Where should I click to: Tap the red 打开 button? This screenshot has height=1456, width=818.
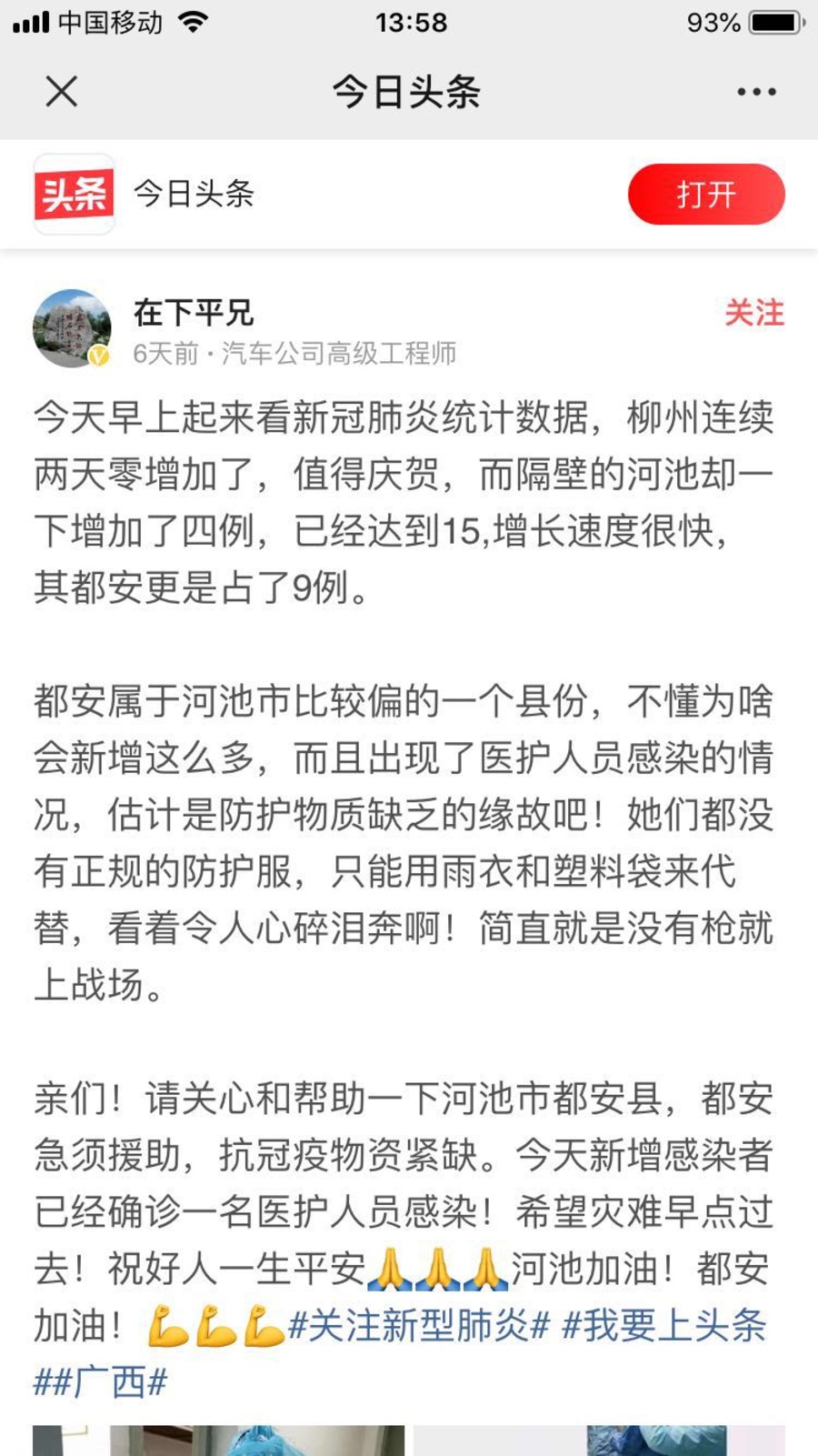(705, 194)
